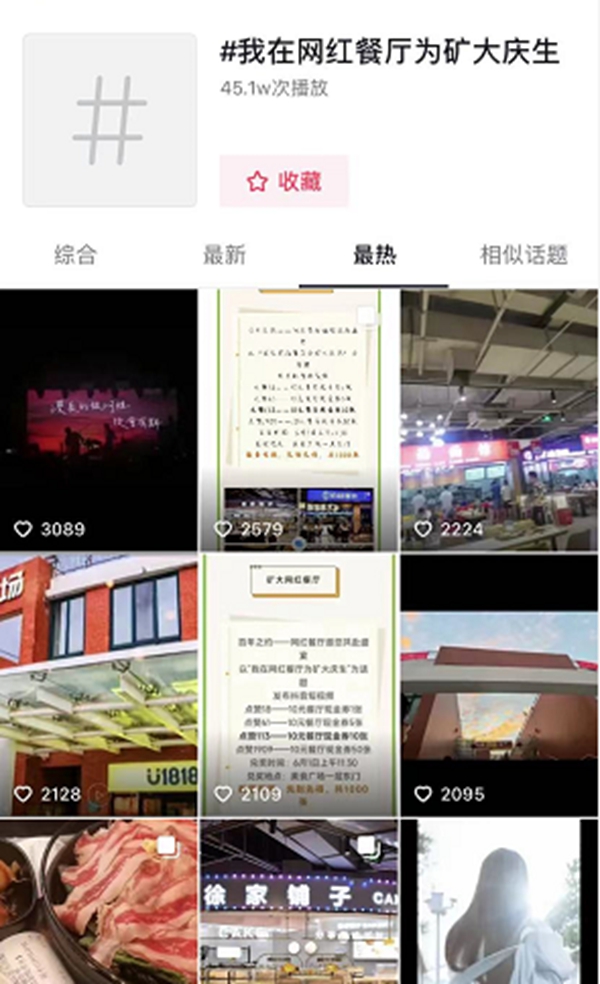The height and width of the screenshot is (984, 600).
Task: Switch to the 最新 tab
Action: click(x=224, y=255)
